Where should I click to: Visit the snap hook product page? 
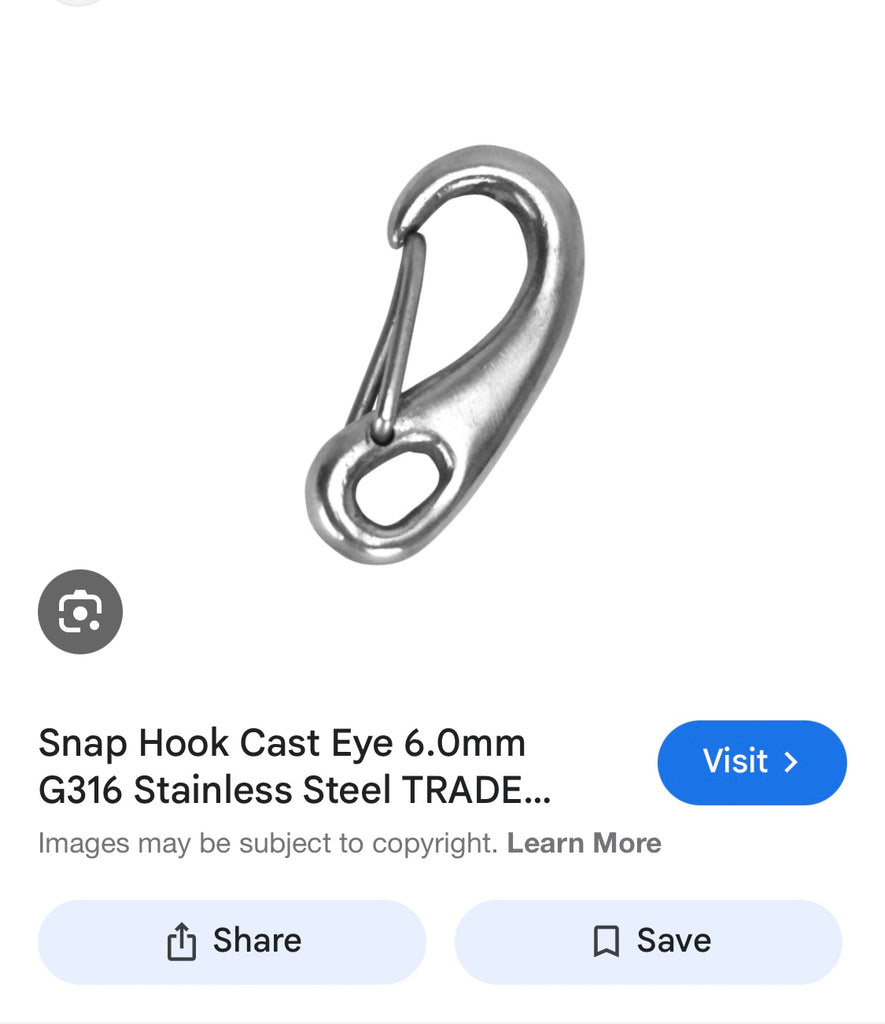click(x=751, y=762)
